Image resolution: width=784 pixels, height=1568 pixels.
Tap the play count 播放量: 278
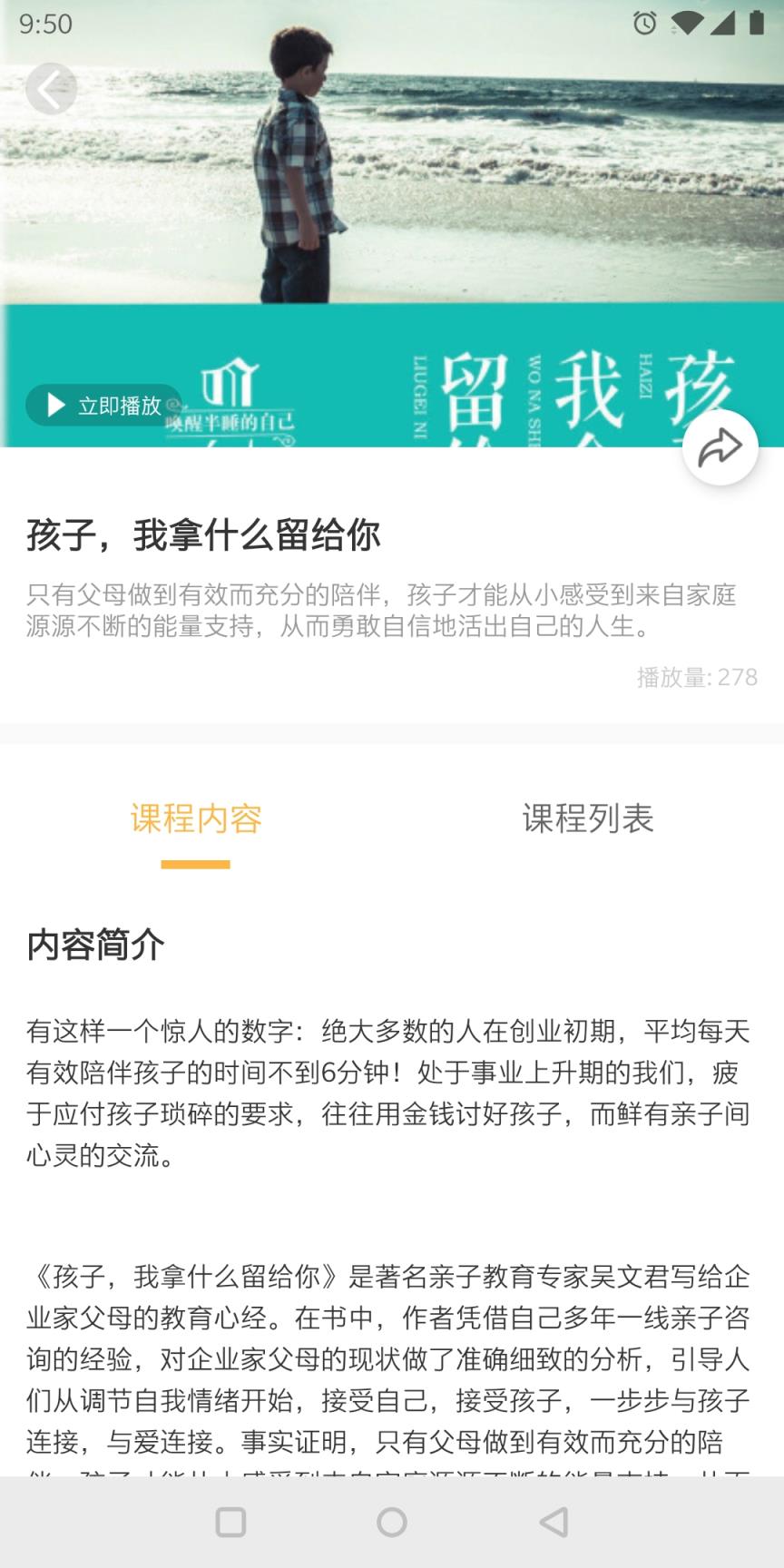point(696,677)
